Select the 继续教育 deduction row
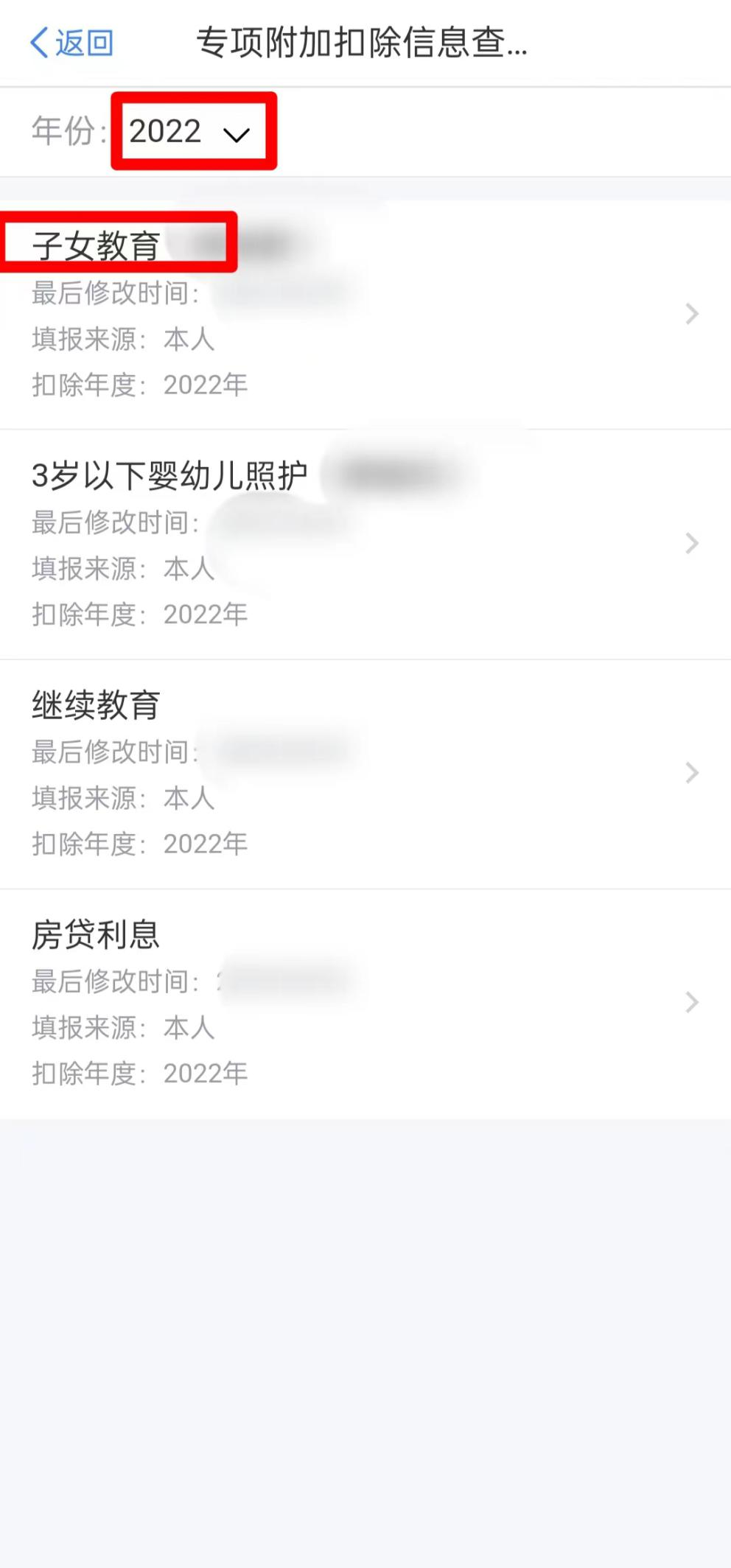Image resolution: width=731 pixels, height=1568 pixels. [365, 774]
